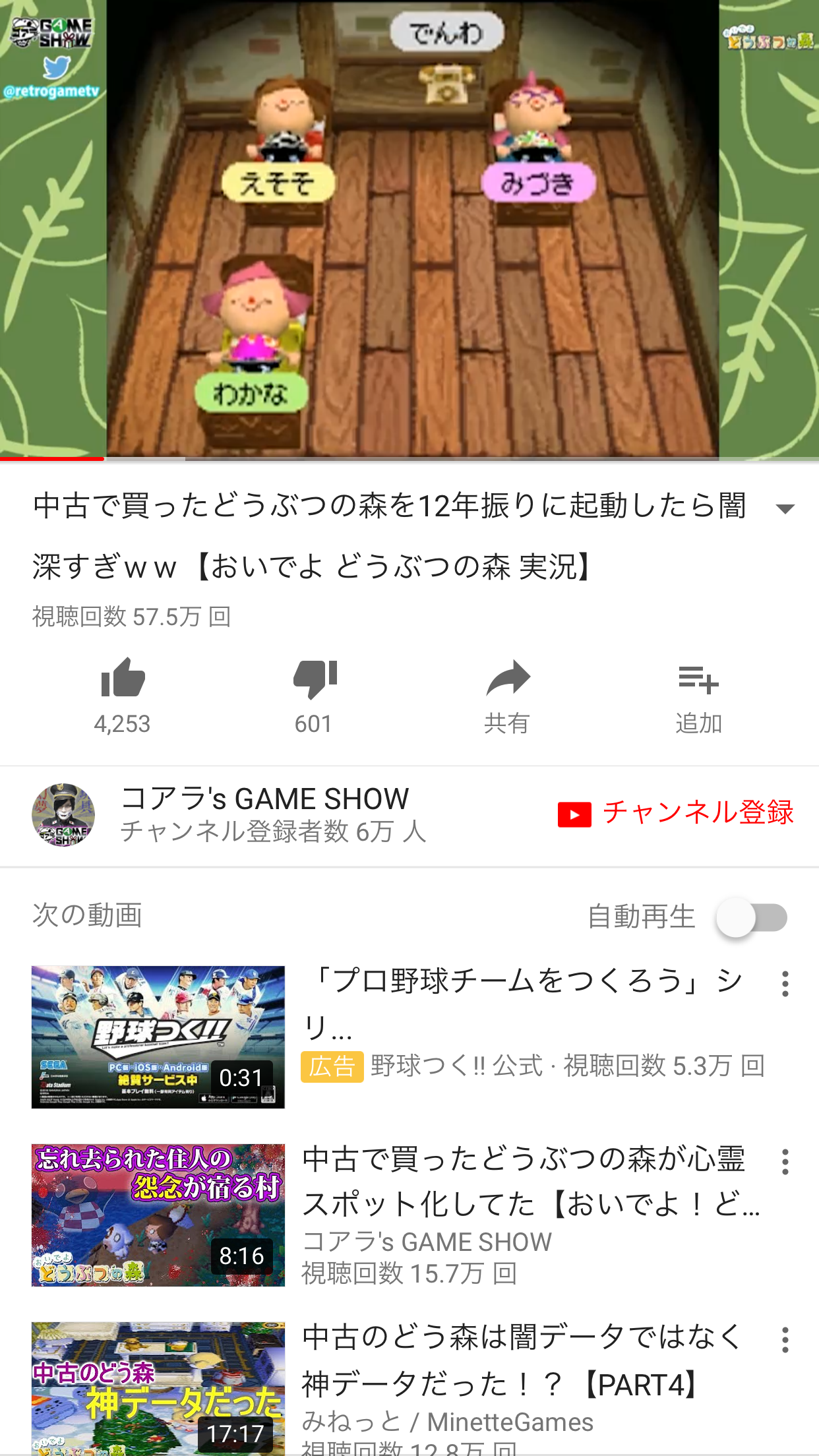Open overflow menu for プロ野球チーム ad
Screen dimensions: 819x1456
click(x=785, y=984)
